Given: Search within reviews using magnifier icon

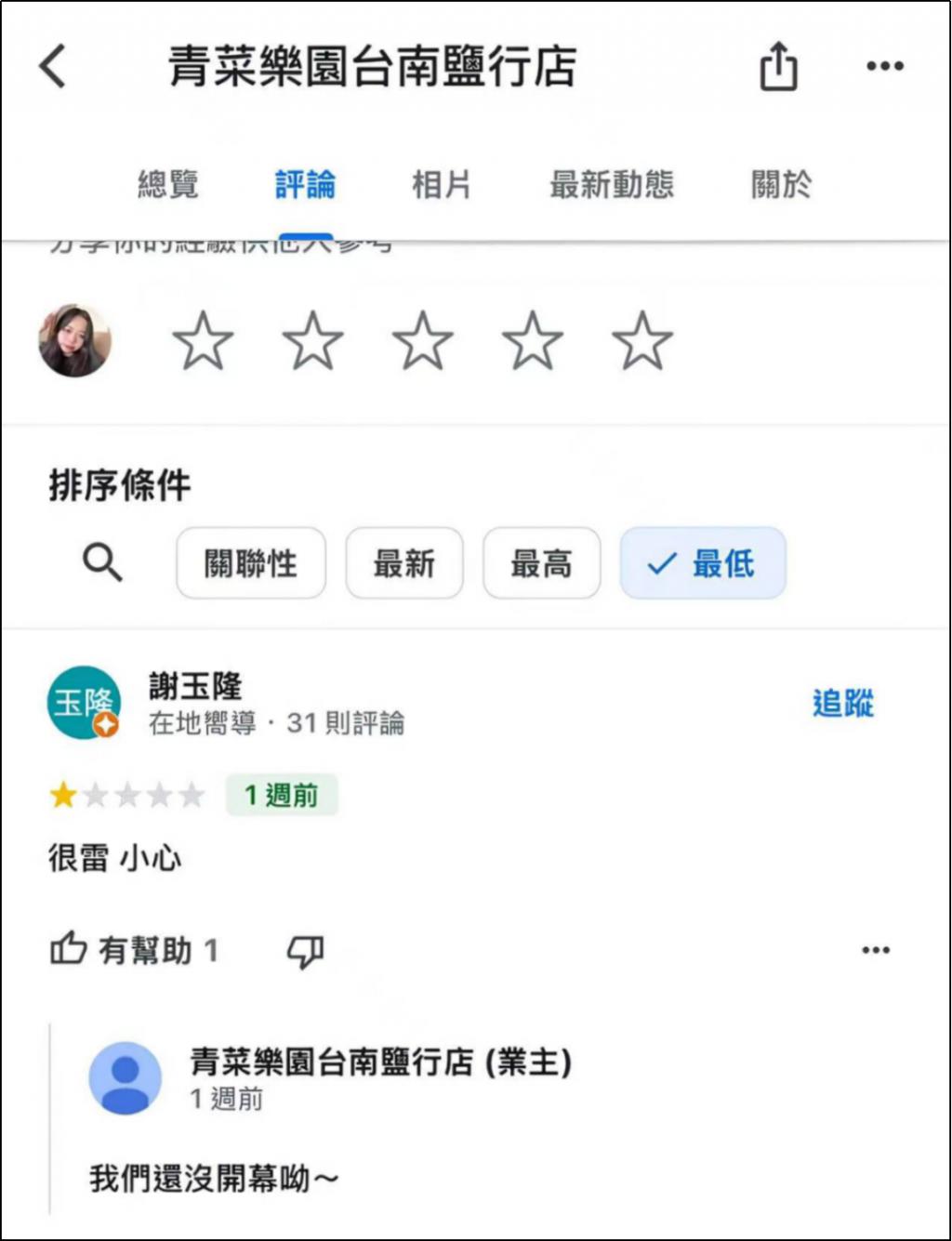Looking at the screenshot, I should pos(102,562).
